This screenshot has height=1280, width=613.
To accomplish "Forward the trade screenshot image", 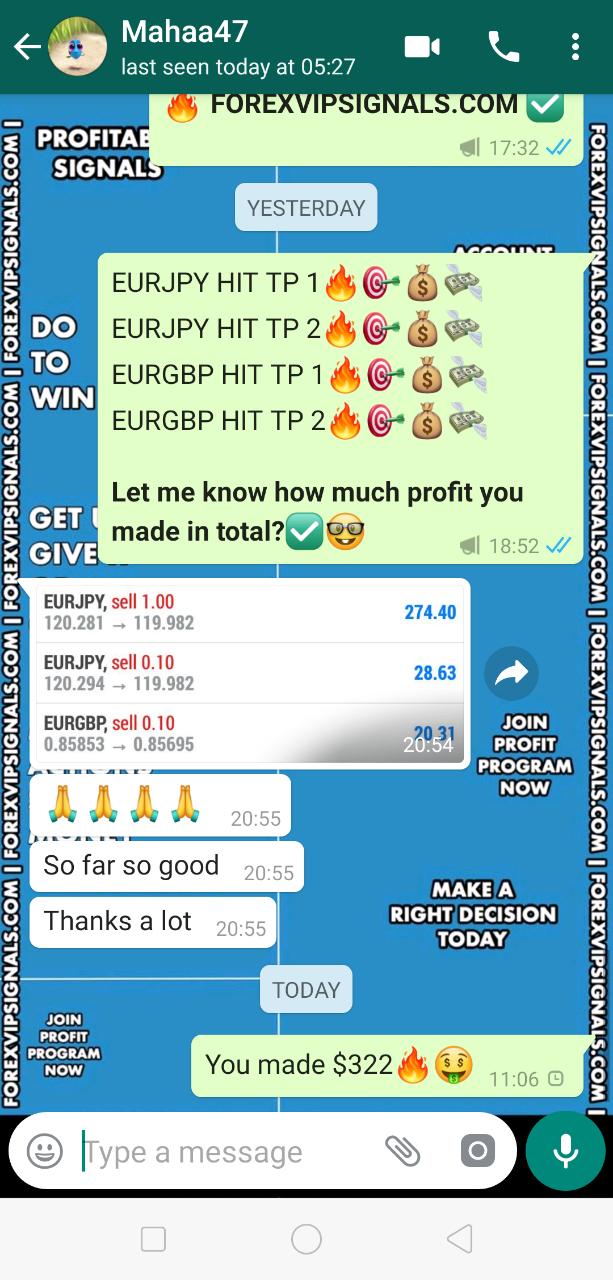I will pyautogui.click(x=511, y=674).
